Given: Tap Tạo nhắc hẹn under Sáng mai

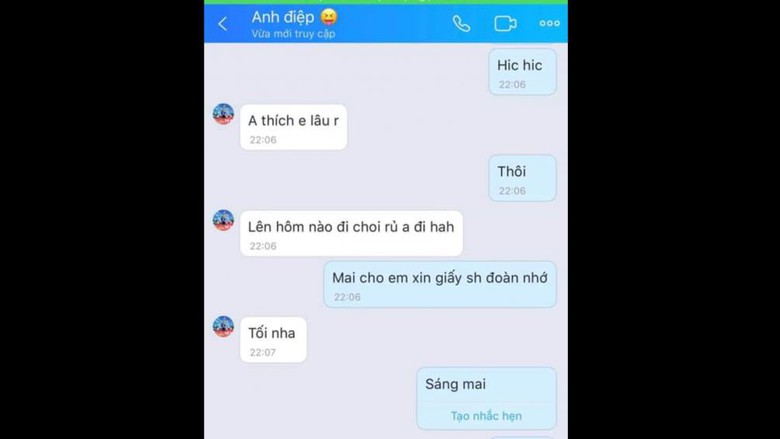Looking at the screenshot, I should click(x=486, y=416).
